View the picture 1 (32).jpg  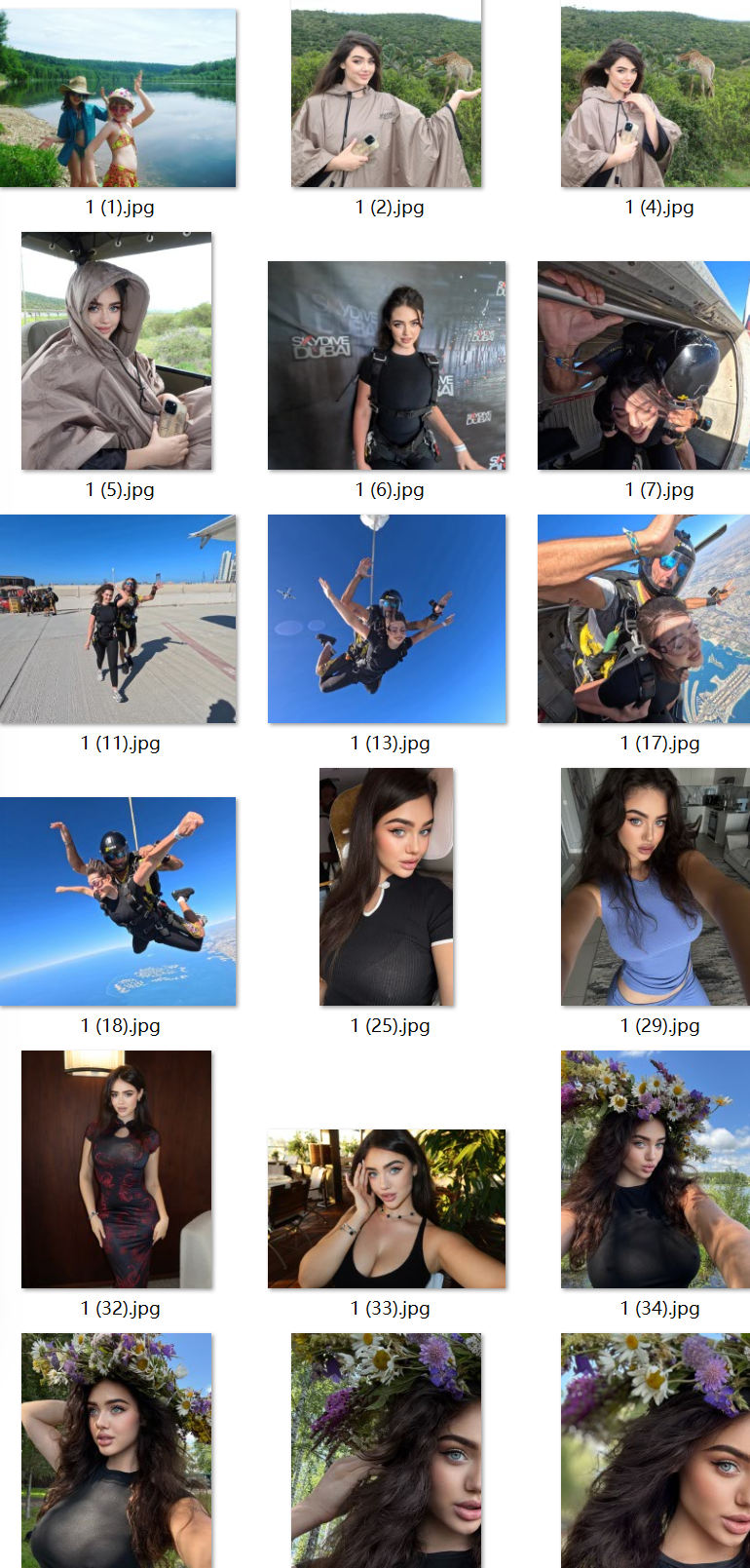click(x=117, y=1169)
